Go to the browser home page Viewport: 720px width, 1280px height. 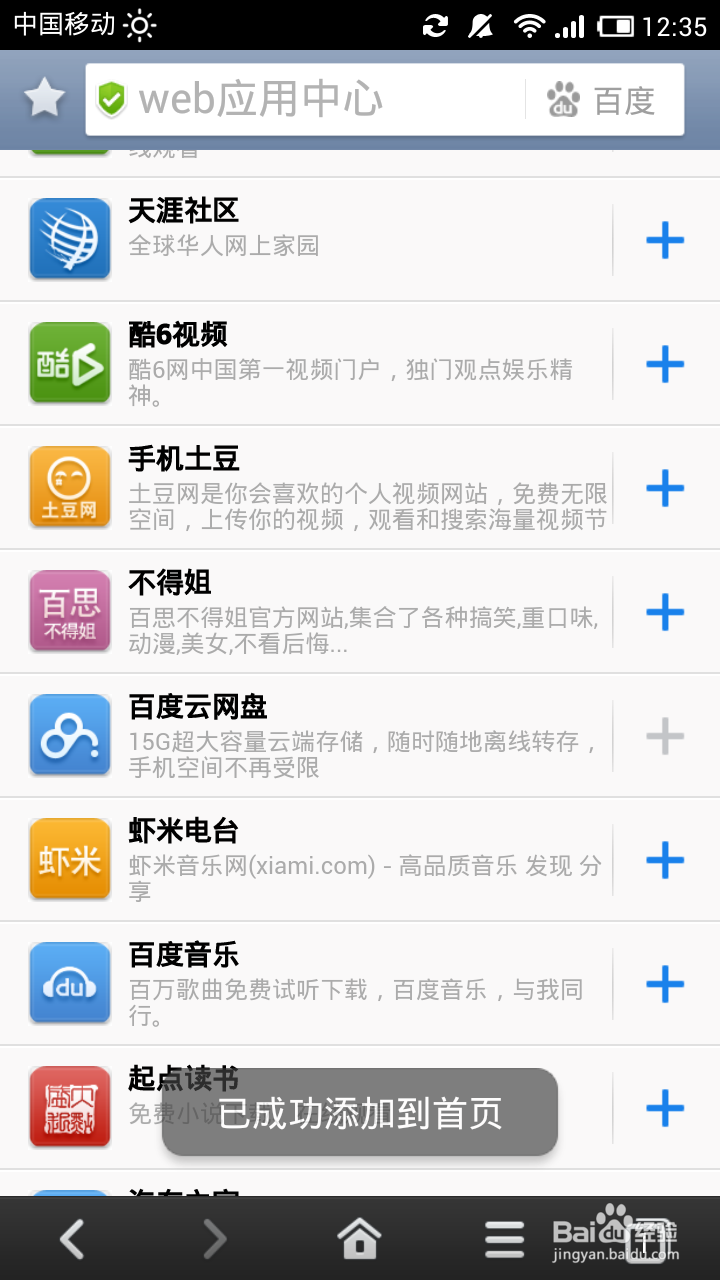pyautogui.click(x=359, y=1239)
